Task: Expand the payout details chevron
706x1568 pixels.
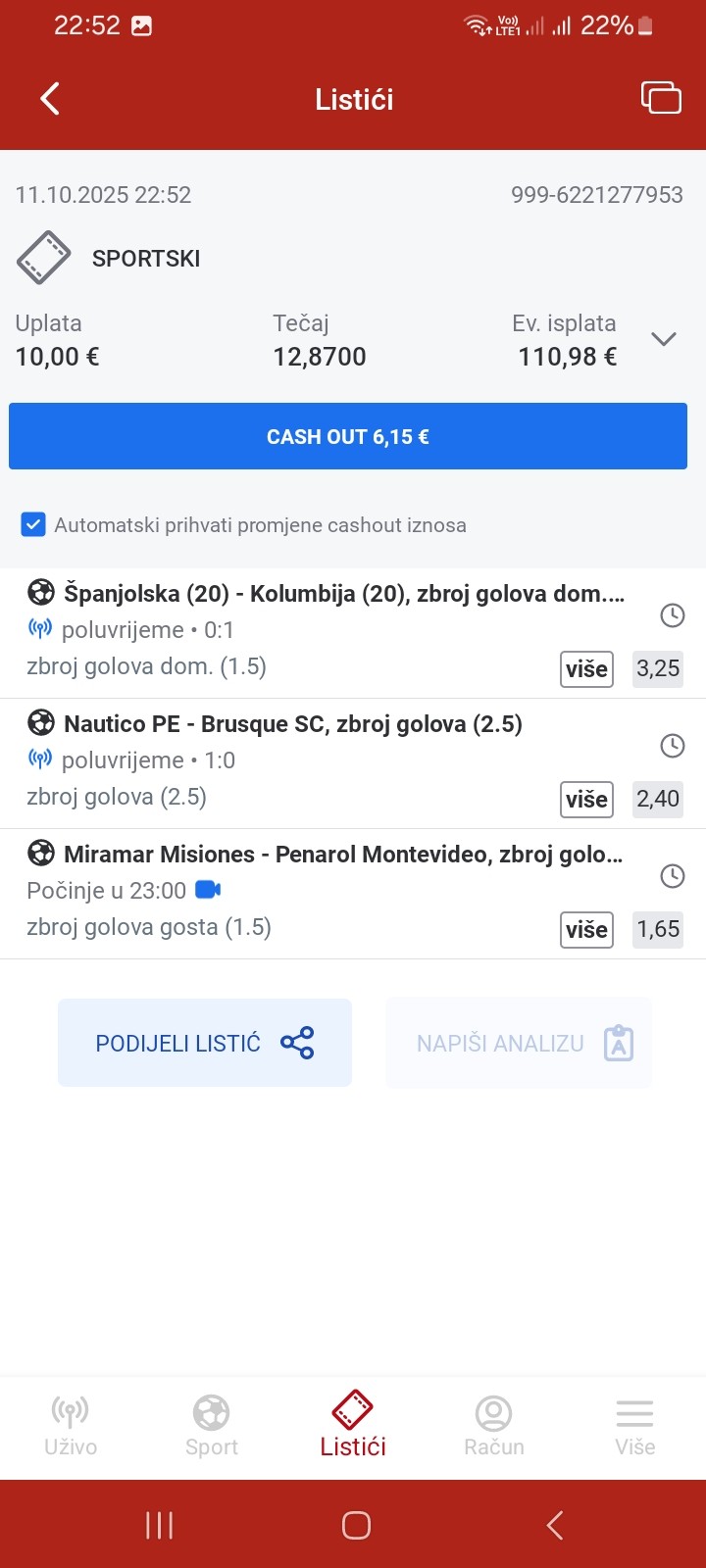Action: (x=664, y=339)
